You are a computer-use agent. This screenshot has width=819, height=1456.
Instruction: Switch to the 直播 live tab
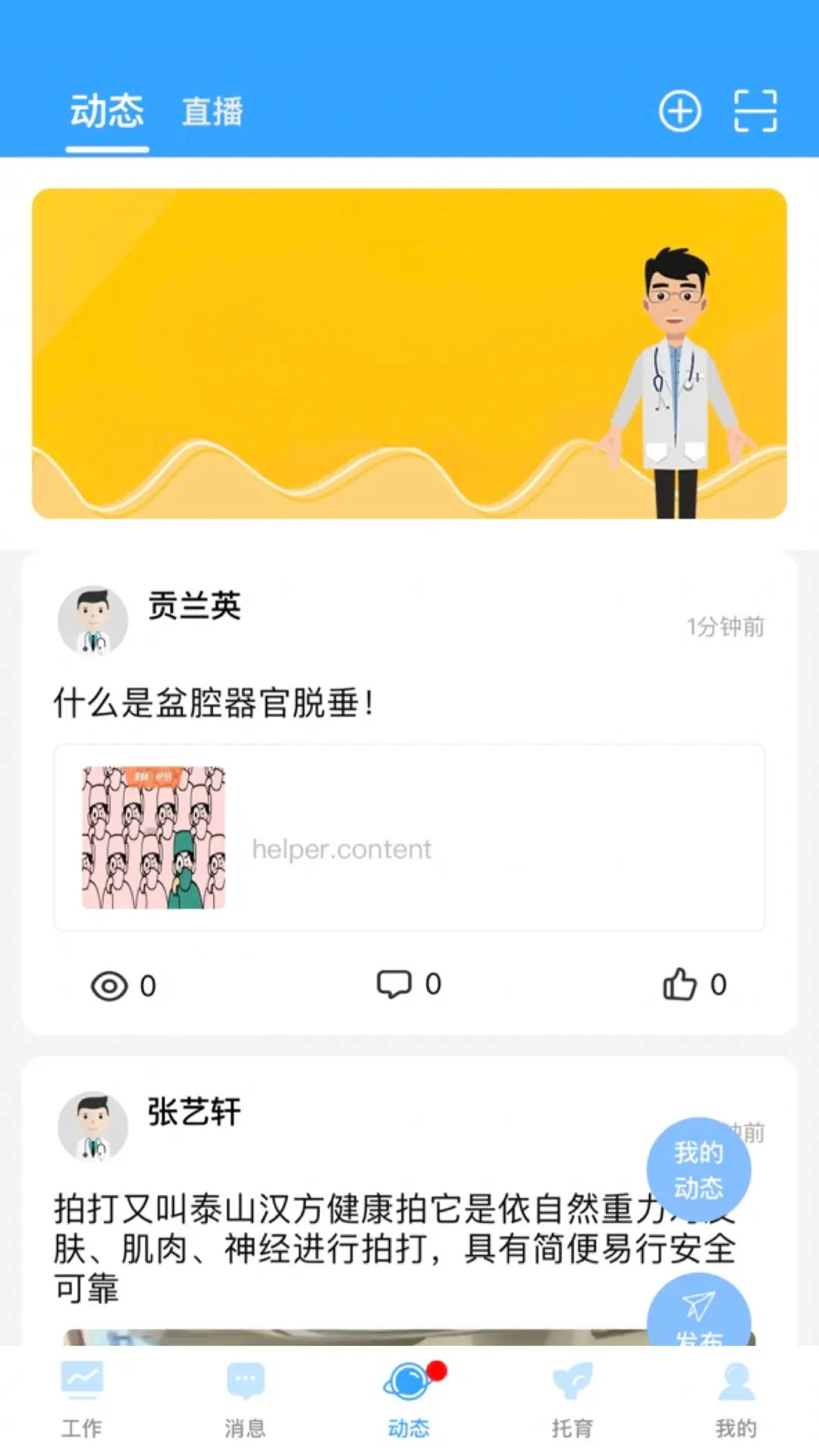(215, 112)
